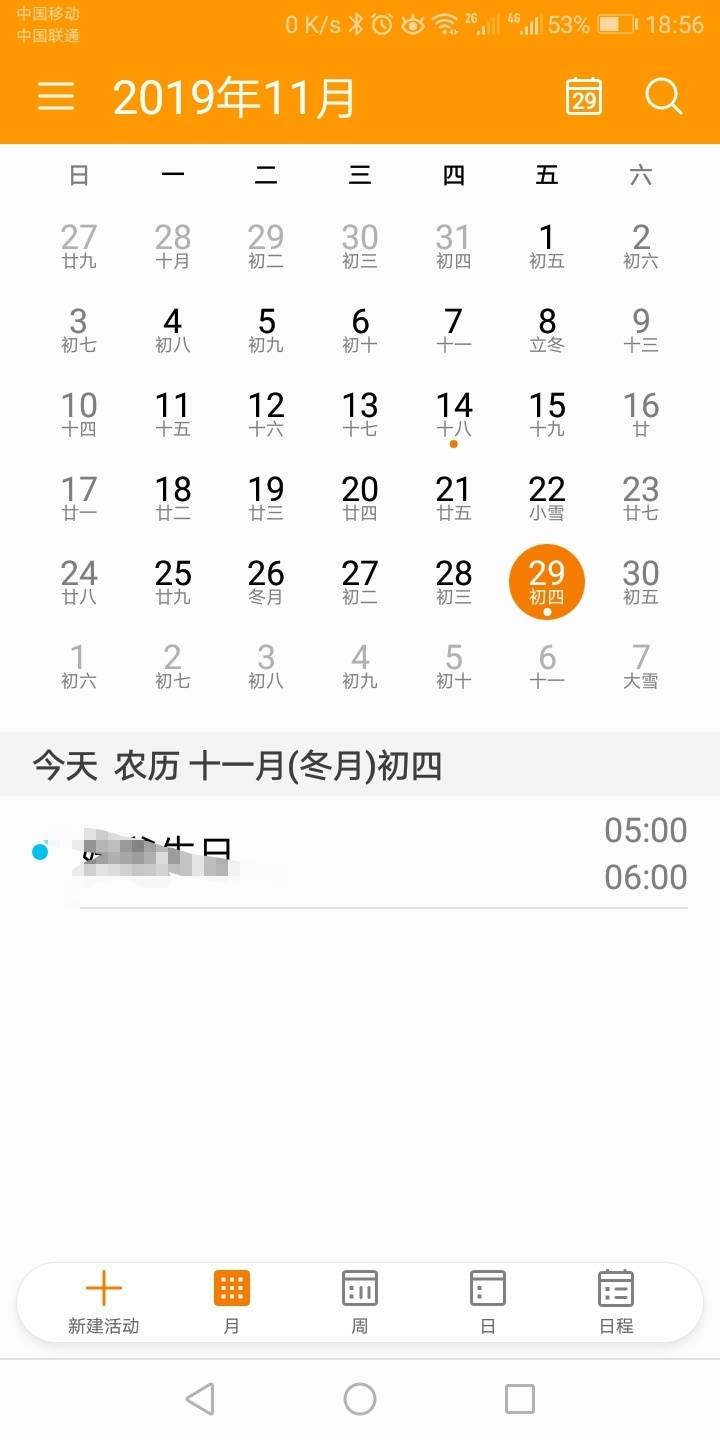Open calendar search

point(663,97)
